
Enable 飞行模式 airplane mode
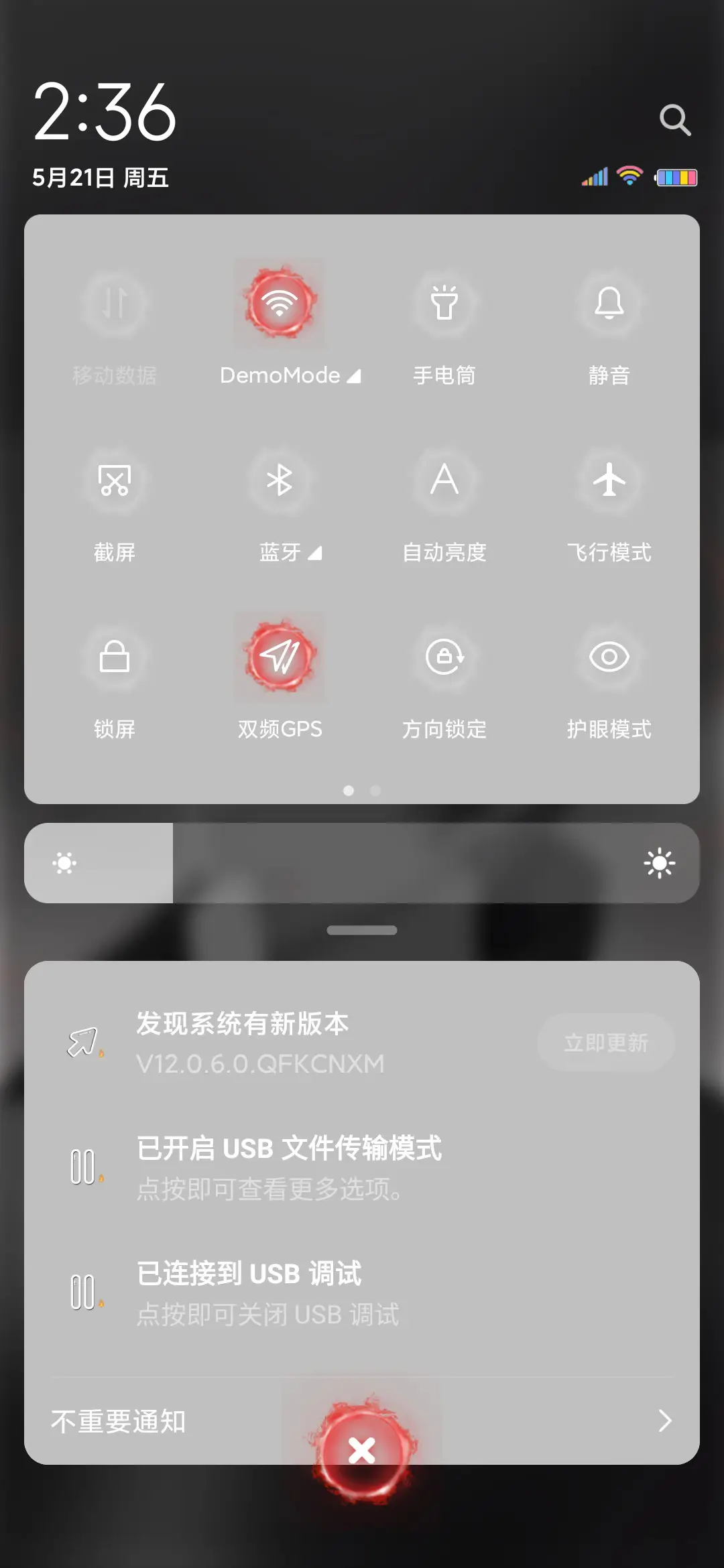coord(609,481)
